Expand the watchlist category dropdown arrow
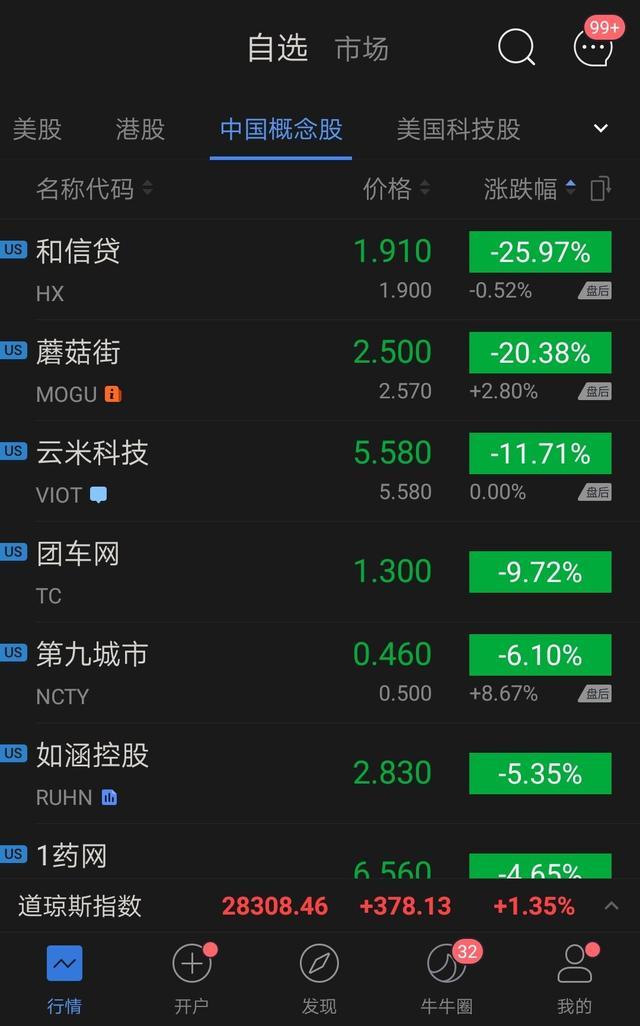The height and width of the screenshot is (1026, 640). click(601, 128)
